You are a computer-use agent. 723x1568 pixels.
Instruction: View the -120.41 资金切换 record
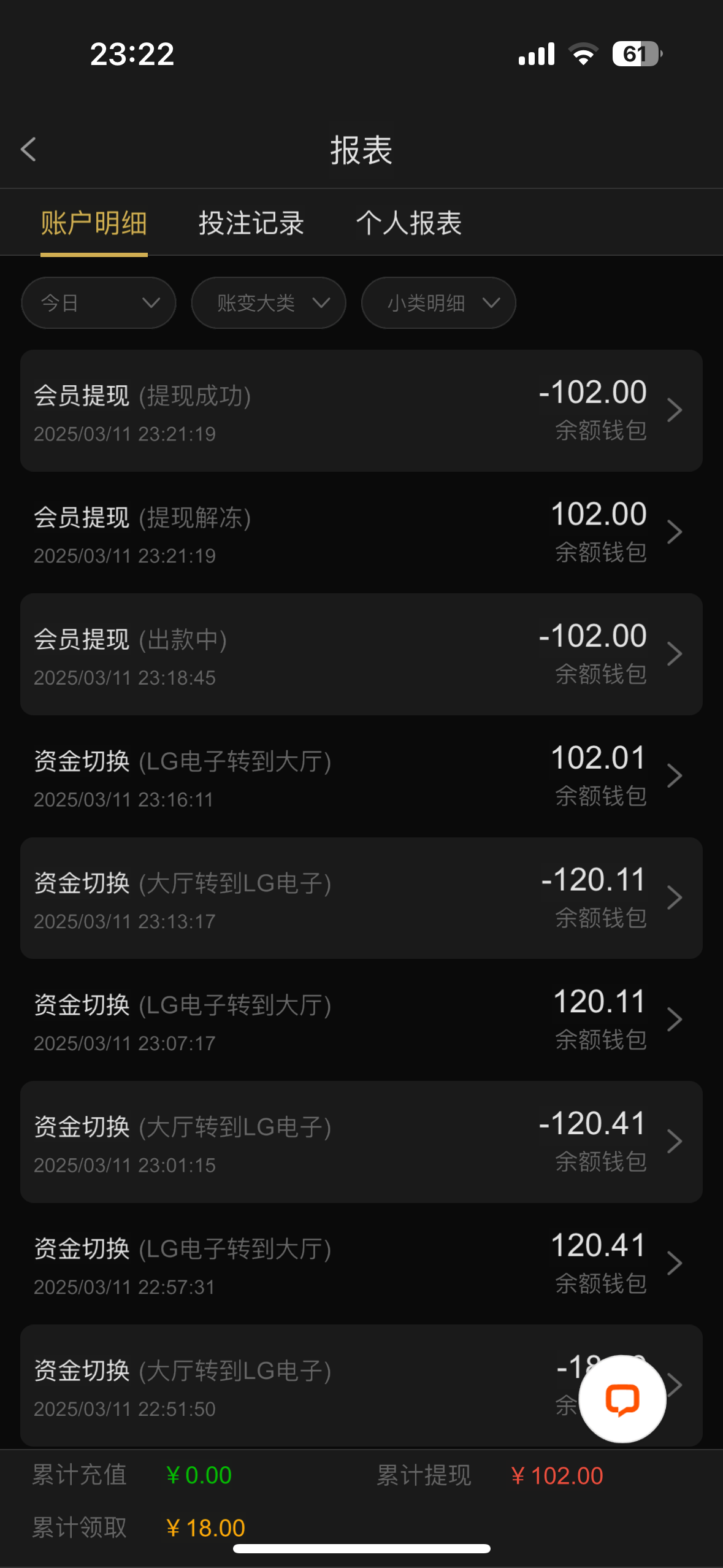click(361, 1142)
